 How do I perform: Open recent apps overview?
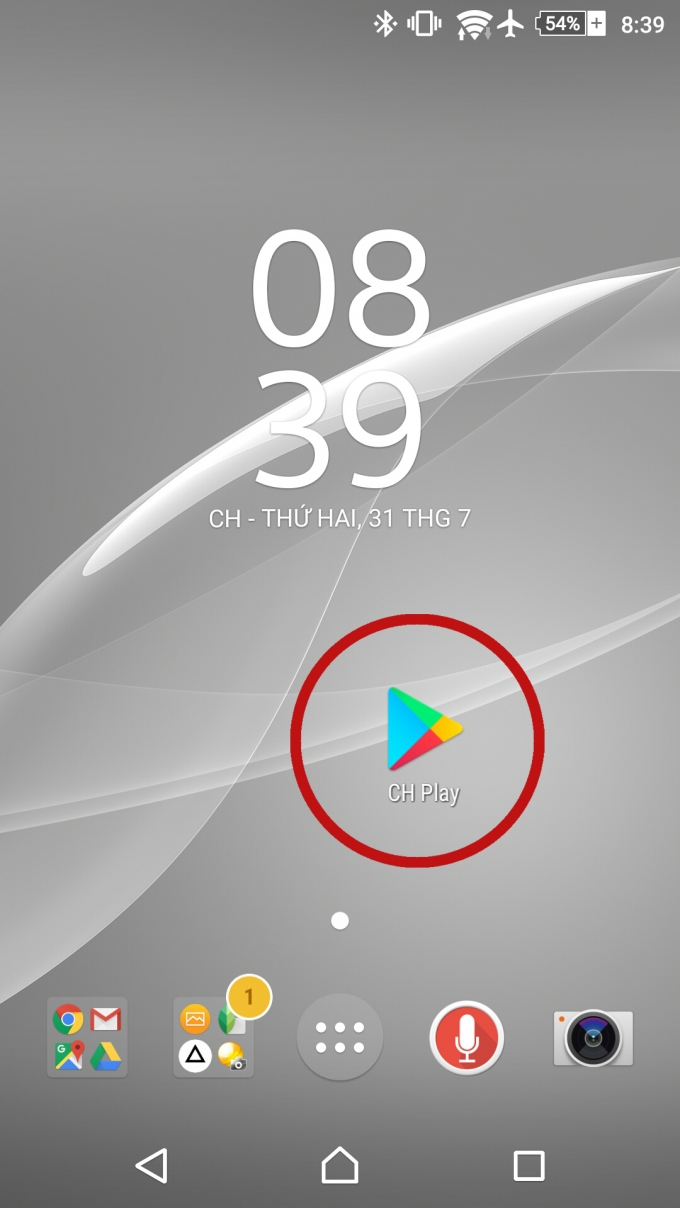(528, 1165)
